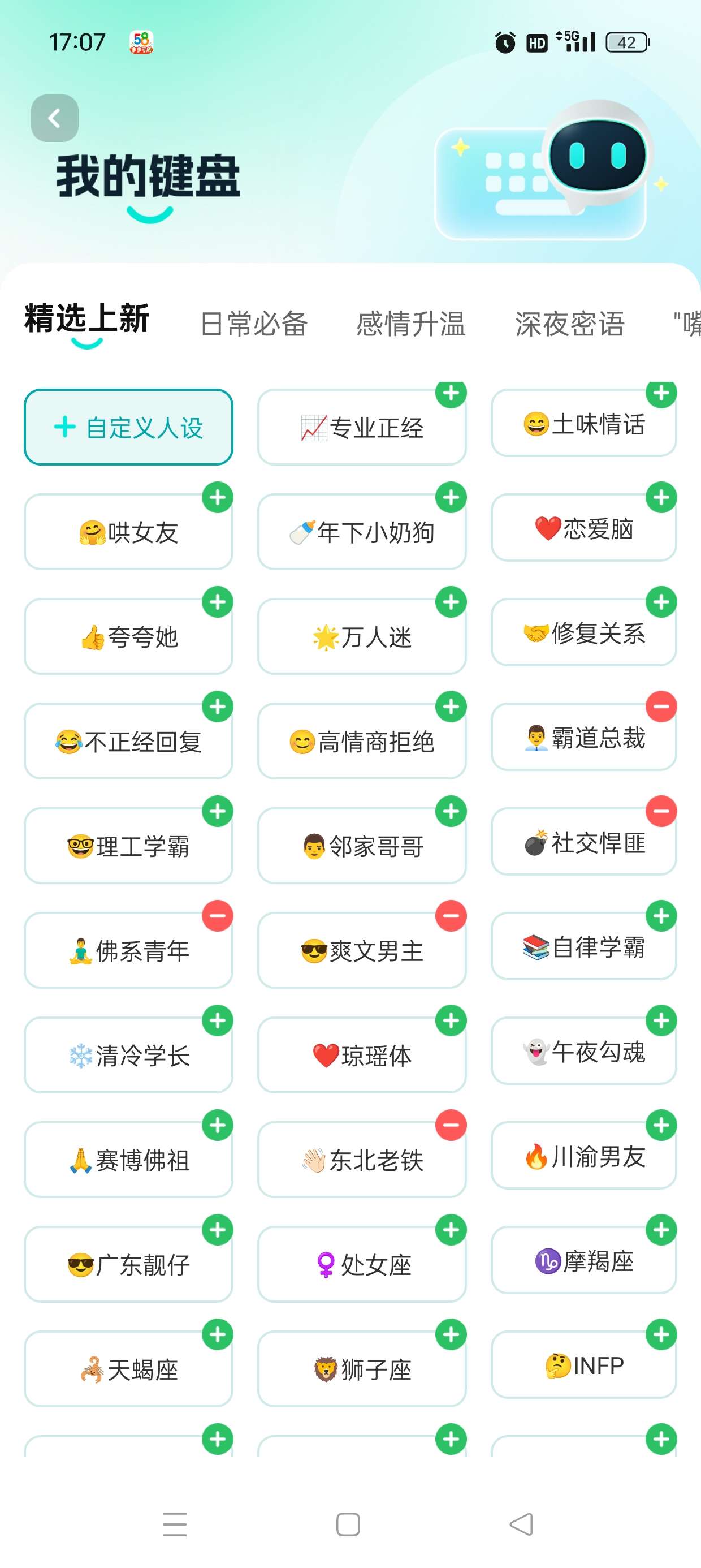
Task: Select the 万人迷 persona chip
Action: click(362, 637)
